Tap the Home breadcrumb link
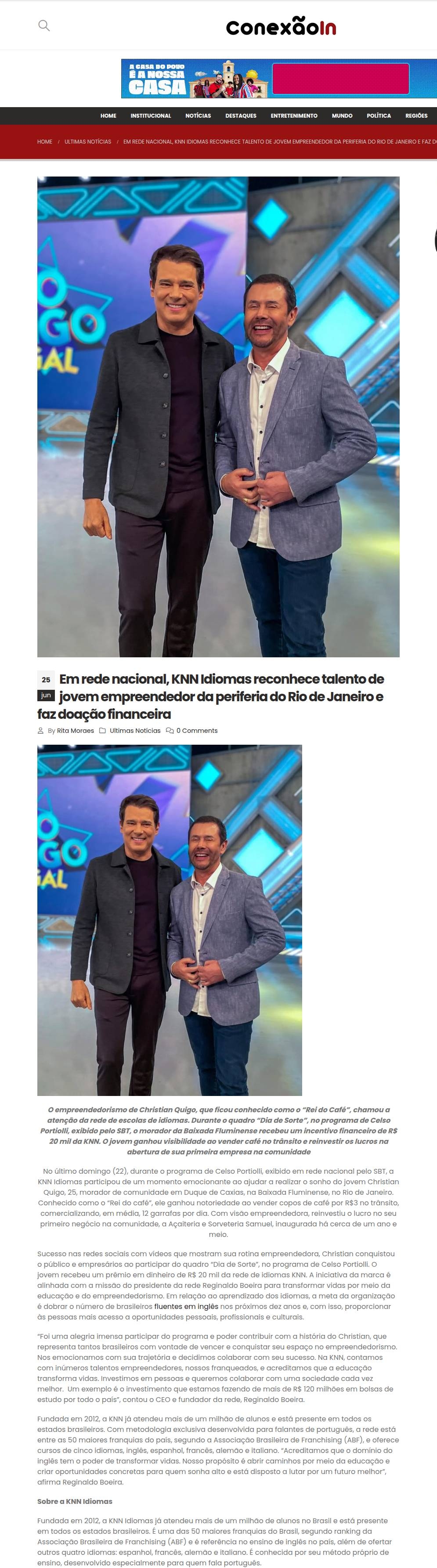 [44, 142]
